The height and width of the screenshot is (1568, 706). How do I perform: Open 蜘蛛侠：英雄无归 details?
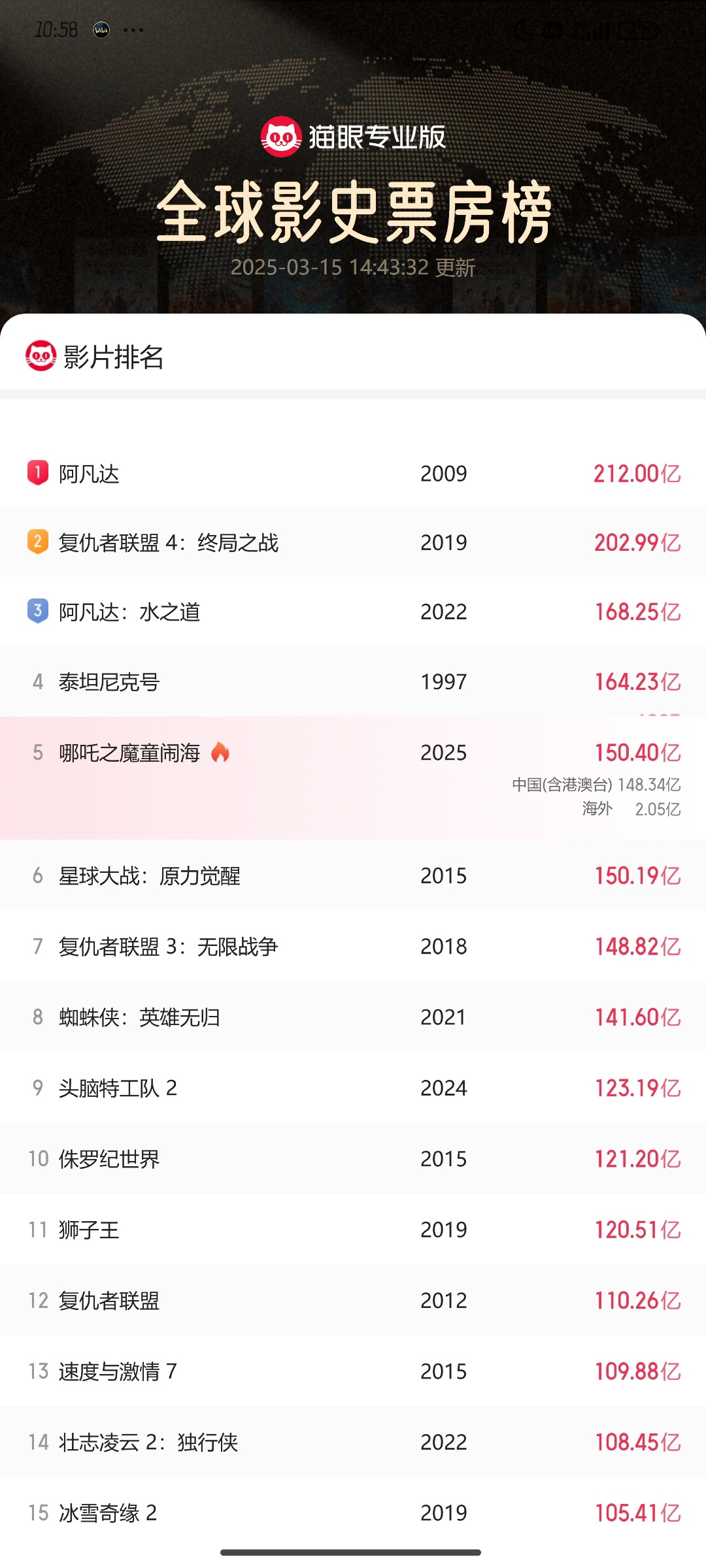353,1017
